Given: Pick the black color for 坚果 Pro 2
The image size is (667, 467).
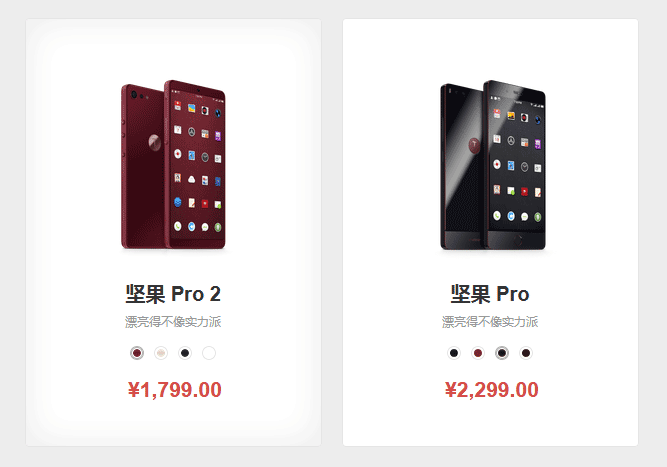Looking at the screenshot, I should pyautogui.click(x=185, y=353).
